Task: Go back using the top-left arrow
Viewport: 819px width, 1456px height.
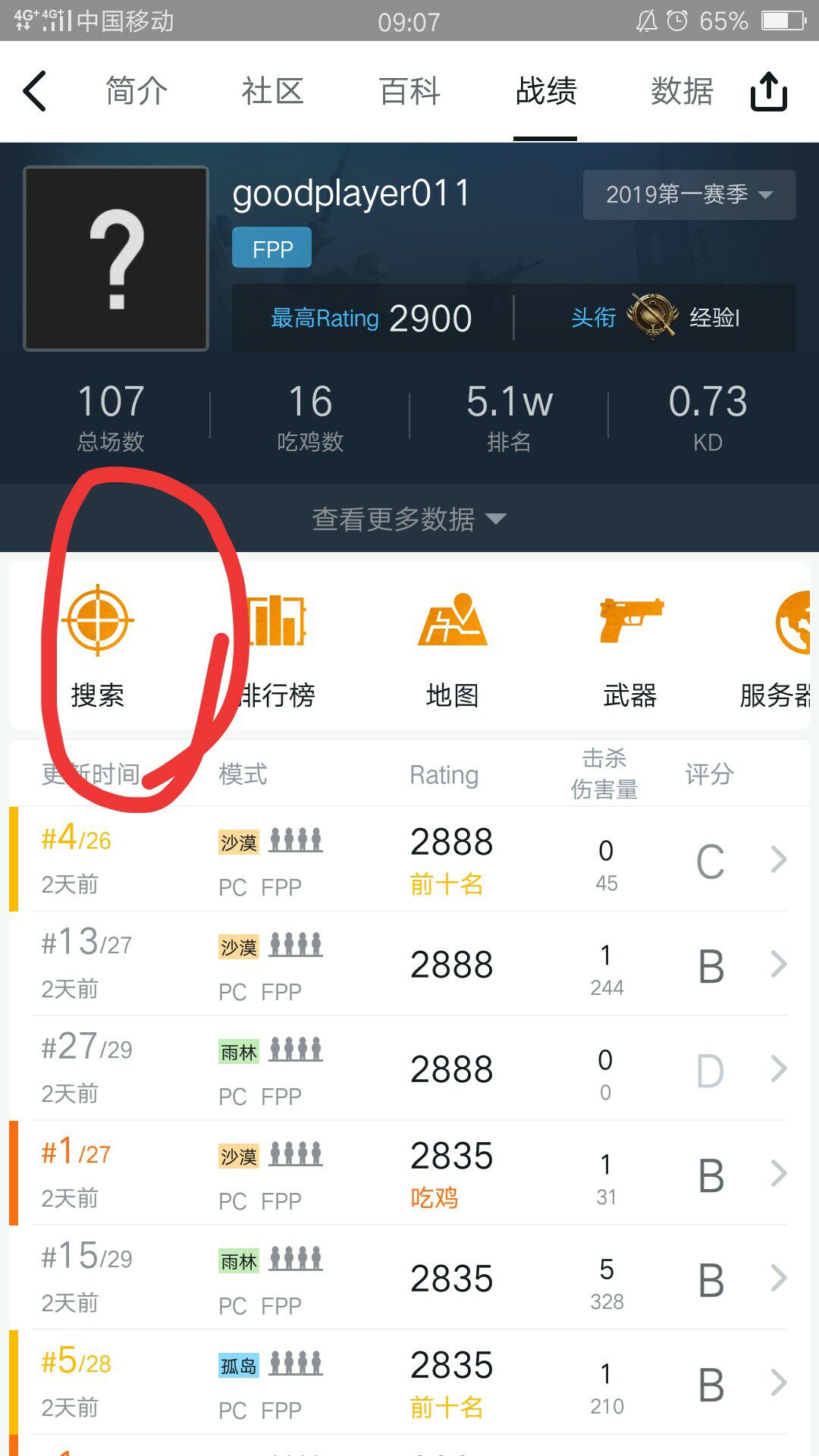Action: 35,92
